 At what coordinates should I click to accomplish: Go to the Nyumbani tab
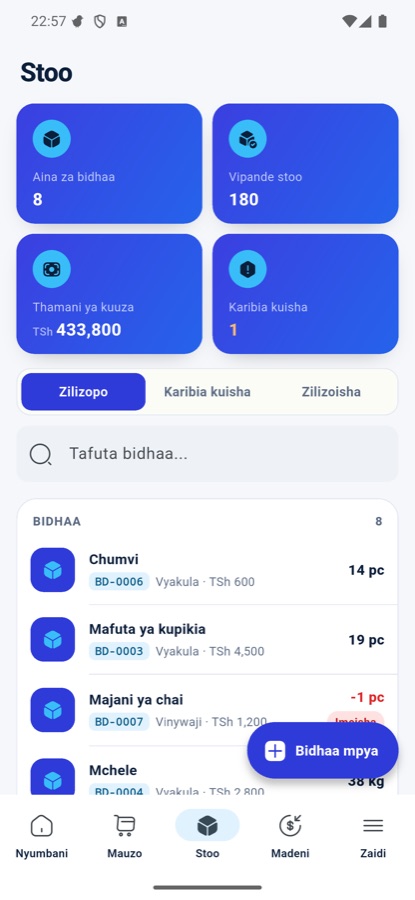tap(41, 836)
